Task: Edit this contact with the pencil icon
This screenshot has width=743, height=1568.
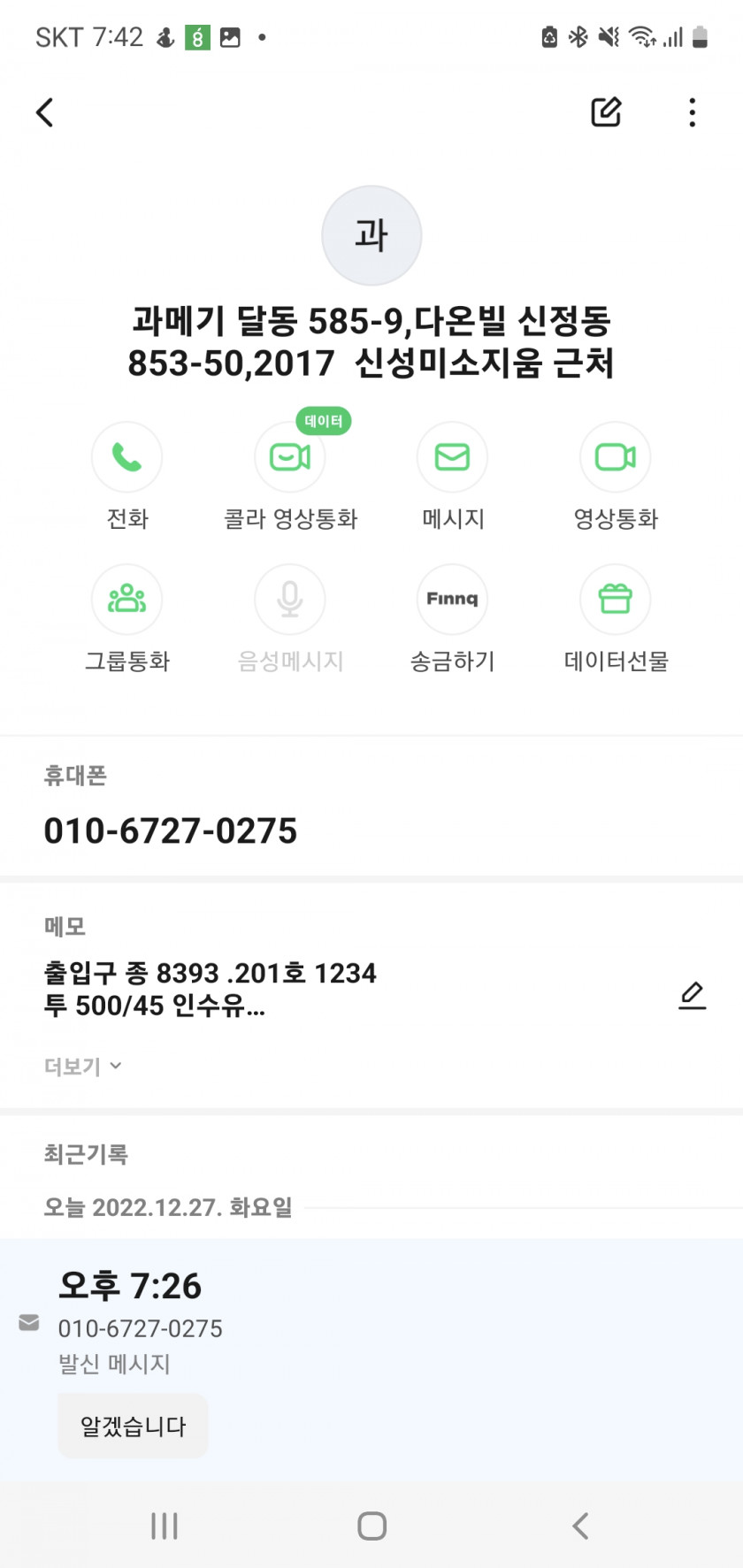Action: (606, 112)
